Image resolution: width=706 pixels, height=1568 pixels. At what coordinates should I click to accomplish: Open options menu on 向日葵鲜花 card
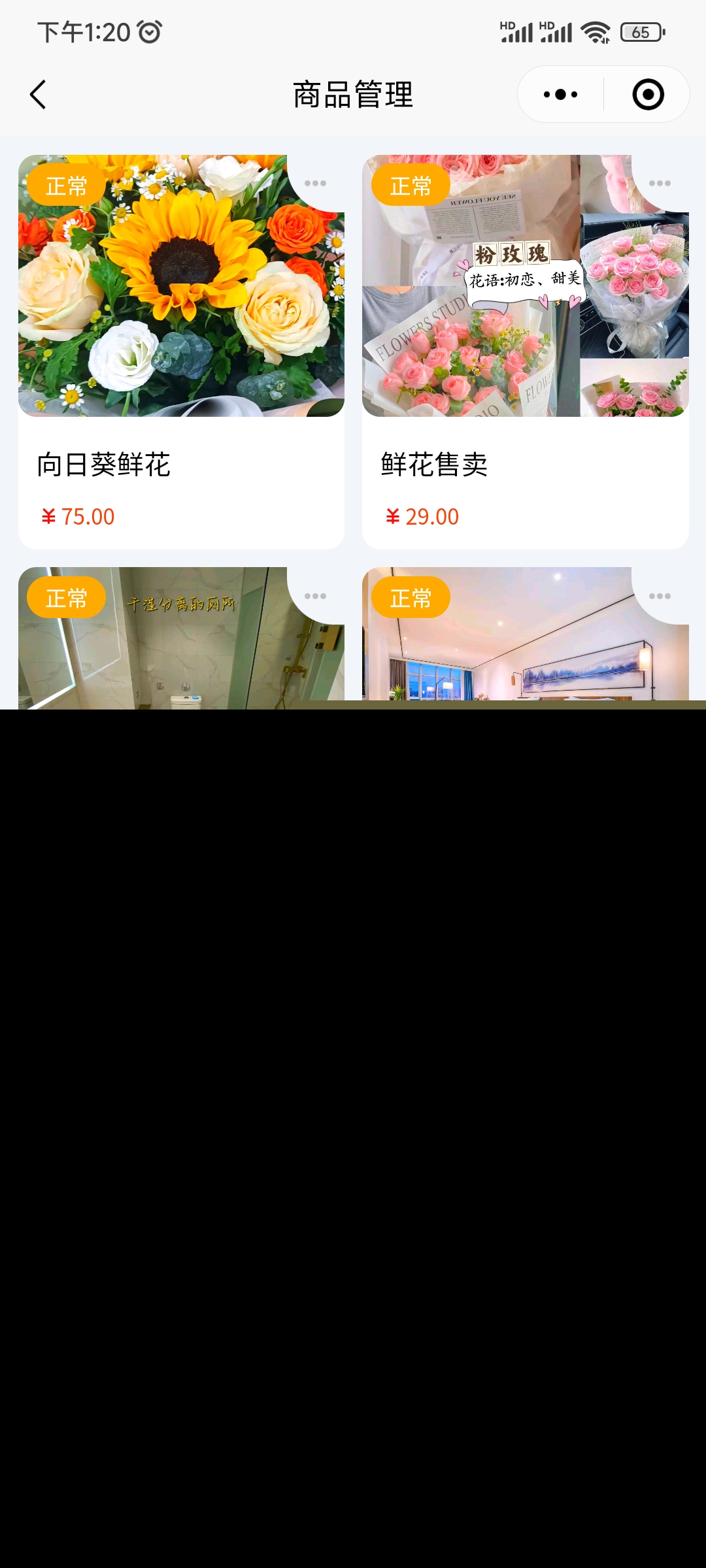point(316,184)
